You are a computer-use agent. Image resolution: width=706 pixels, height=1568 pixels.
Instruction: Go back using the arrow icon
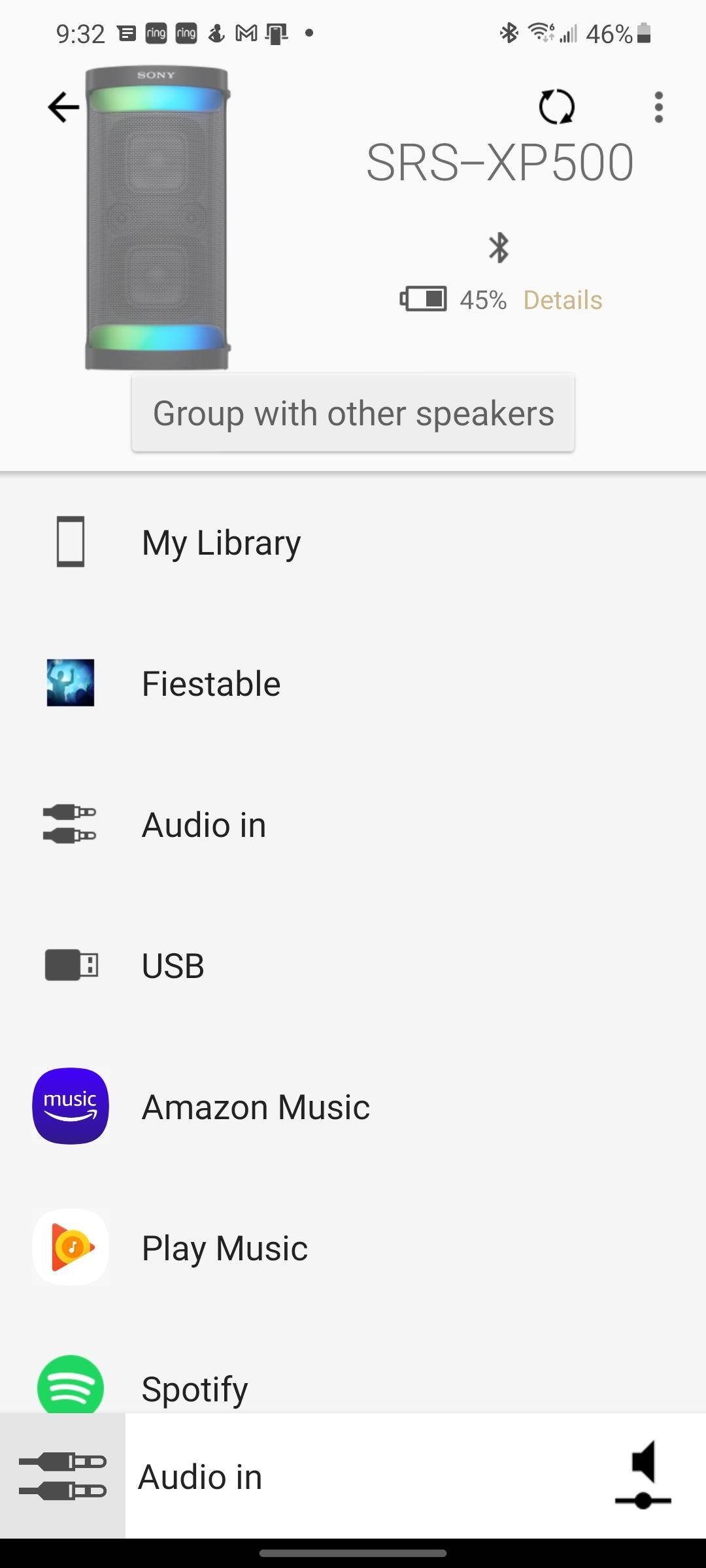63,107
